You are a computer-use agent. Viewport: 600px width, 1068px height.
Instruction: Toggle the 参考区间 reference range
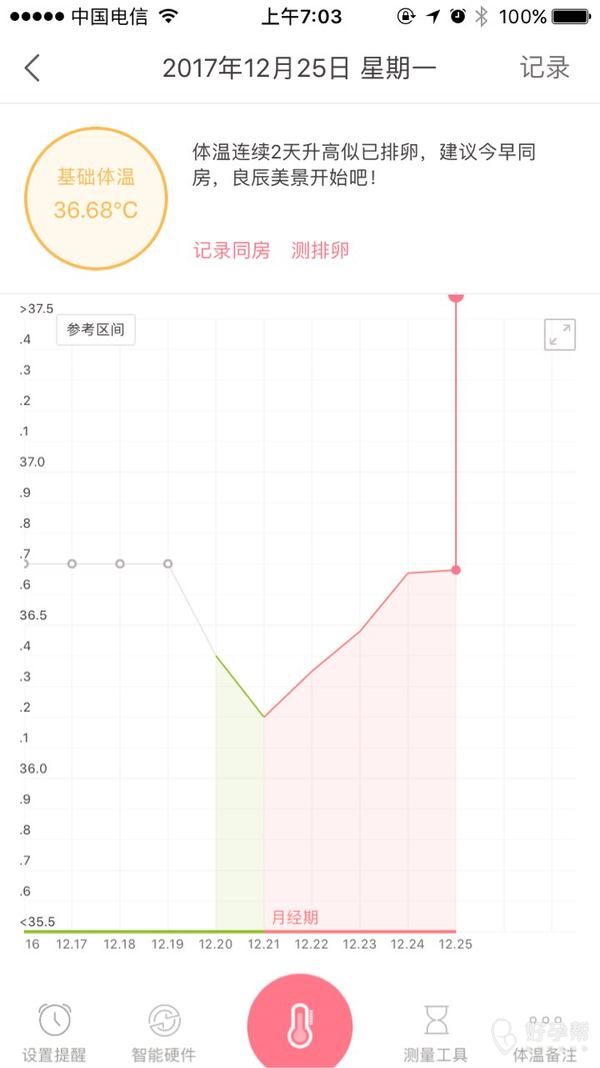[96, 329]
